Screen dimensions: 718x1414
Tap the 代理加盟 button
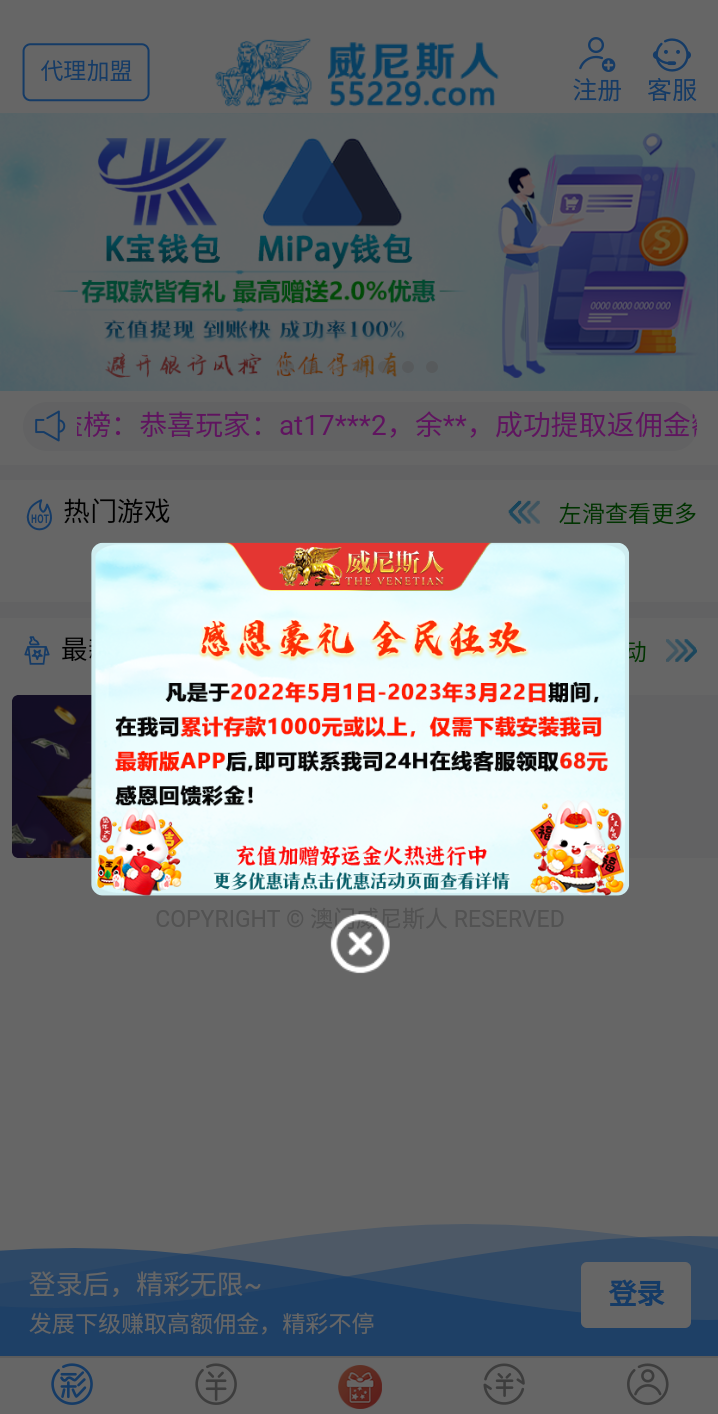86,72
